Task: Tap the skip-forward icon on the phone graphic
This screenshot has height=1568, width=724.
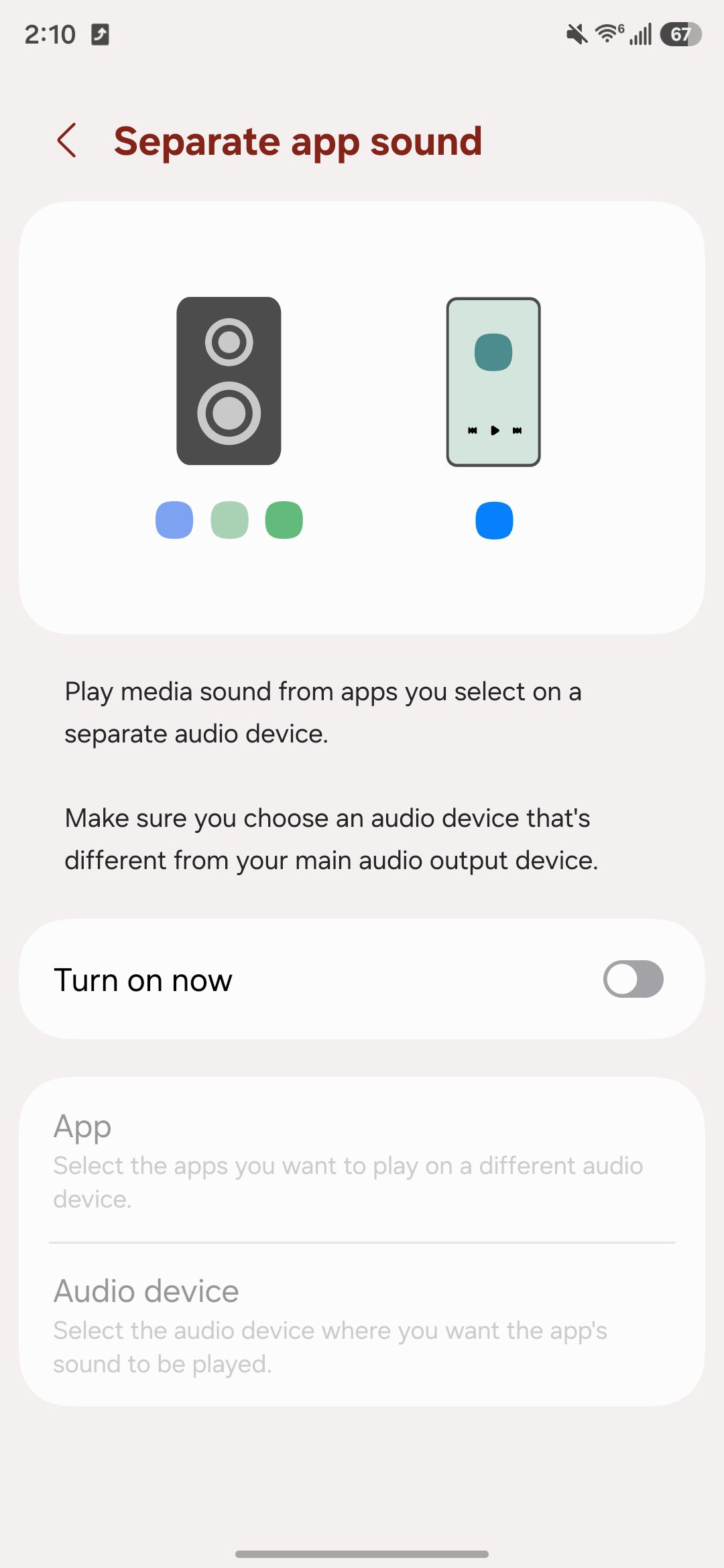Action: click(516, 431)
